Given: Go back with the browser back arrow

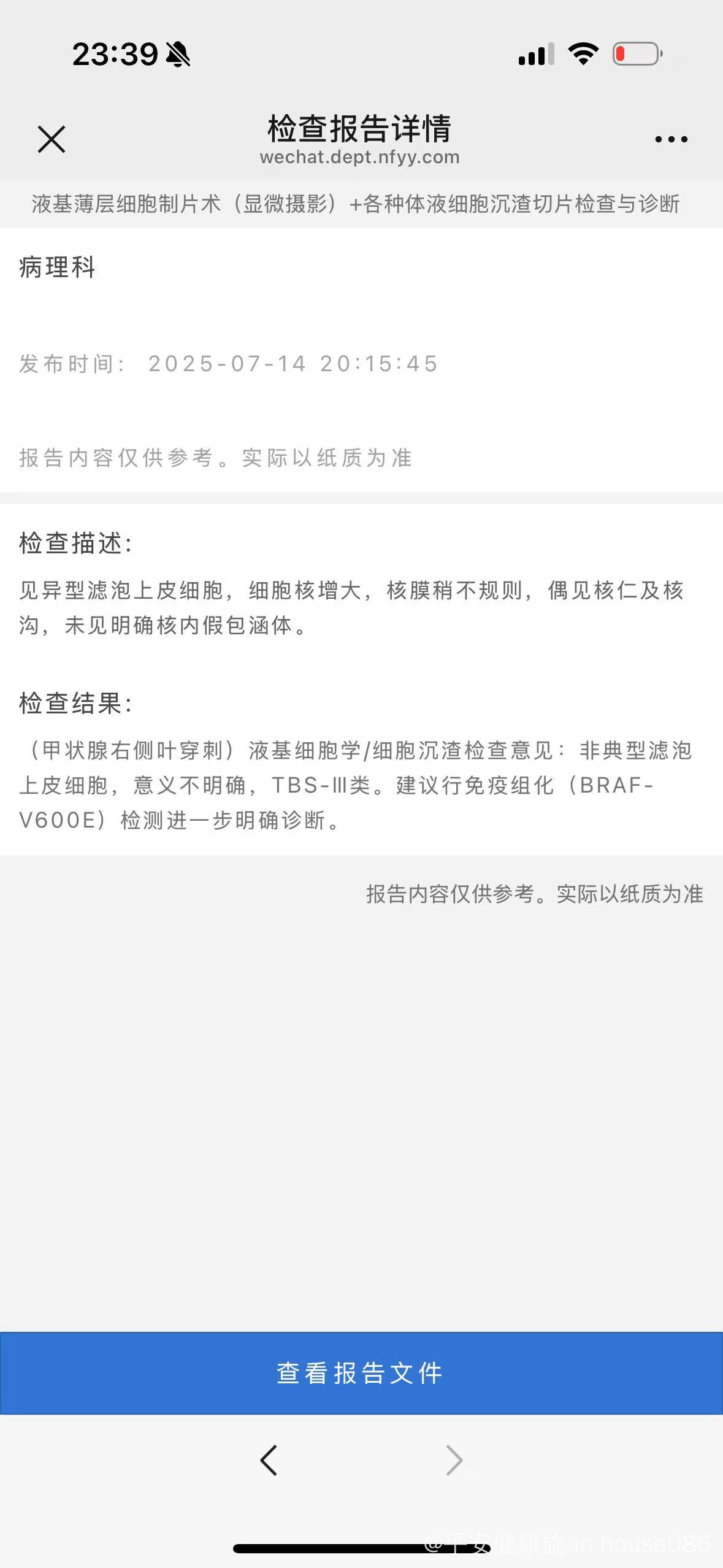Looking at the screenshot, I should pyautogui.click(x=269, y=1460).
